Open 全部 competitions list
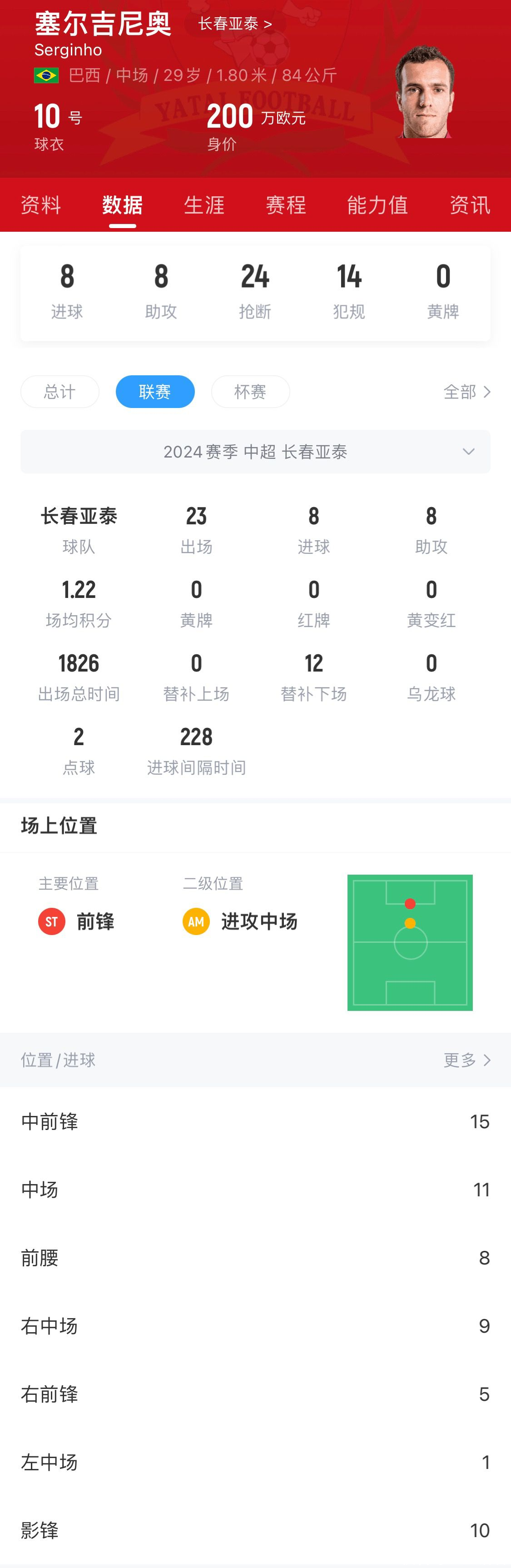Image resolution: width=511 pixels, height=1568 pixels. pyautogui.click(x=466, y=392)
